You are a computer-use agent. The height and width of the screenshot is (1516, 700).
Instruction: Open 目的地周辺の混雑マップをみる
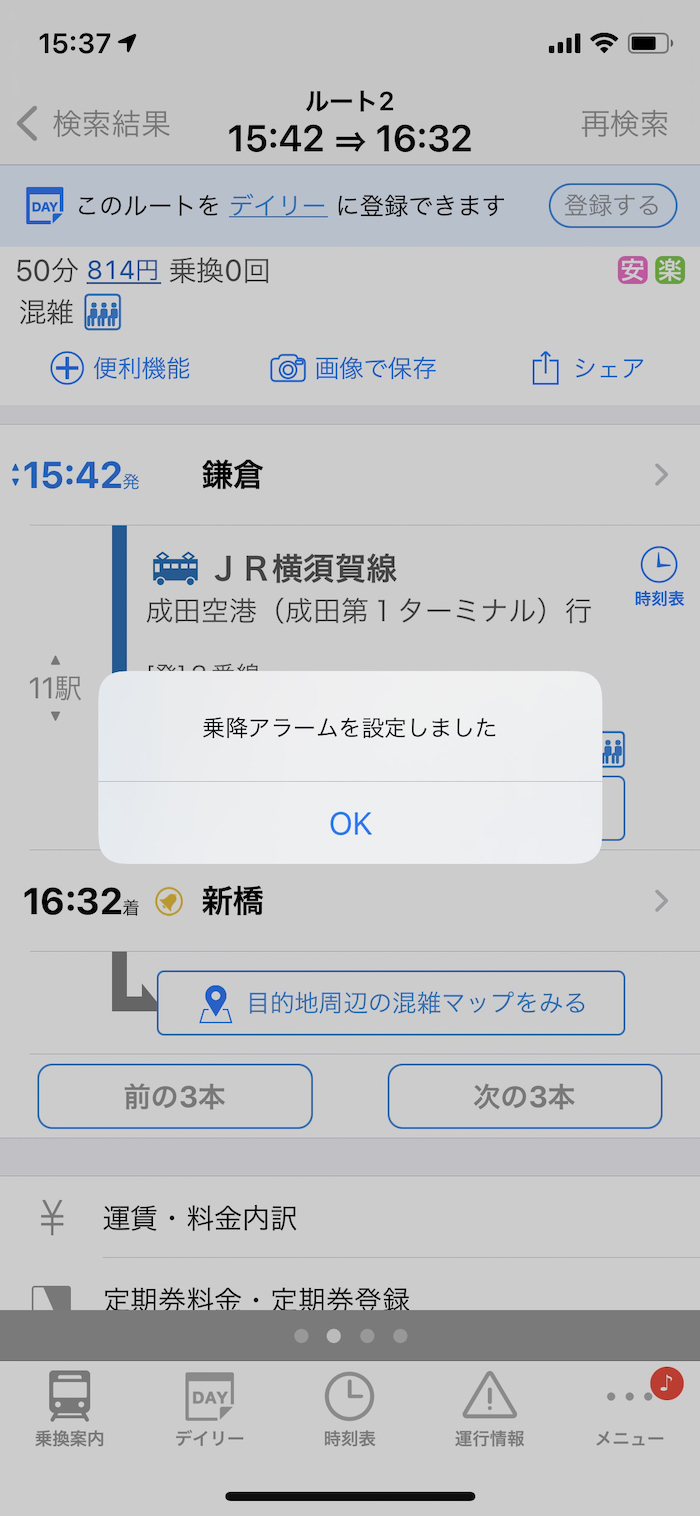coord(391,1002)
